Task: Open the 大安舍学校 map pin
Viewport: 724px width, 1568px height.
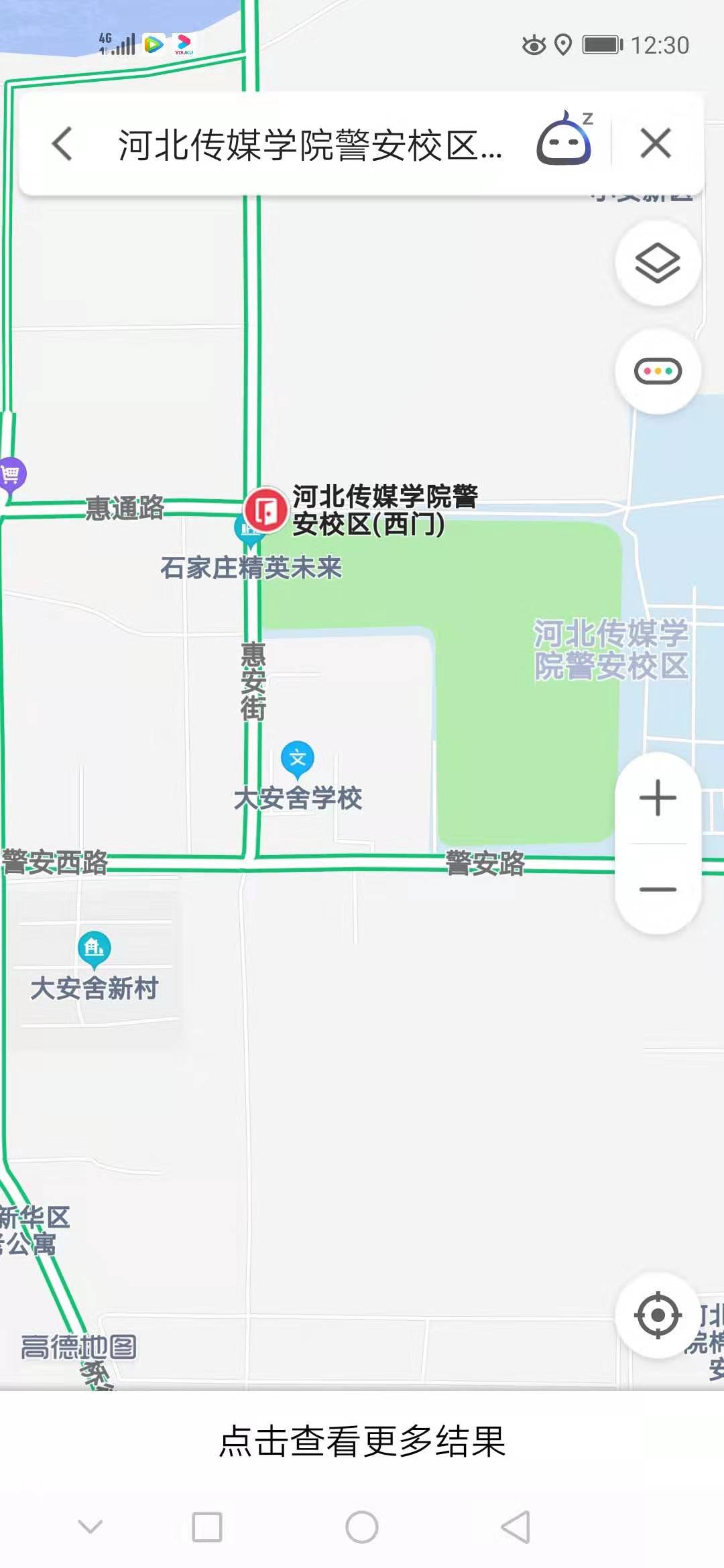Action: coord(298,759)
